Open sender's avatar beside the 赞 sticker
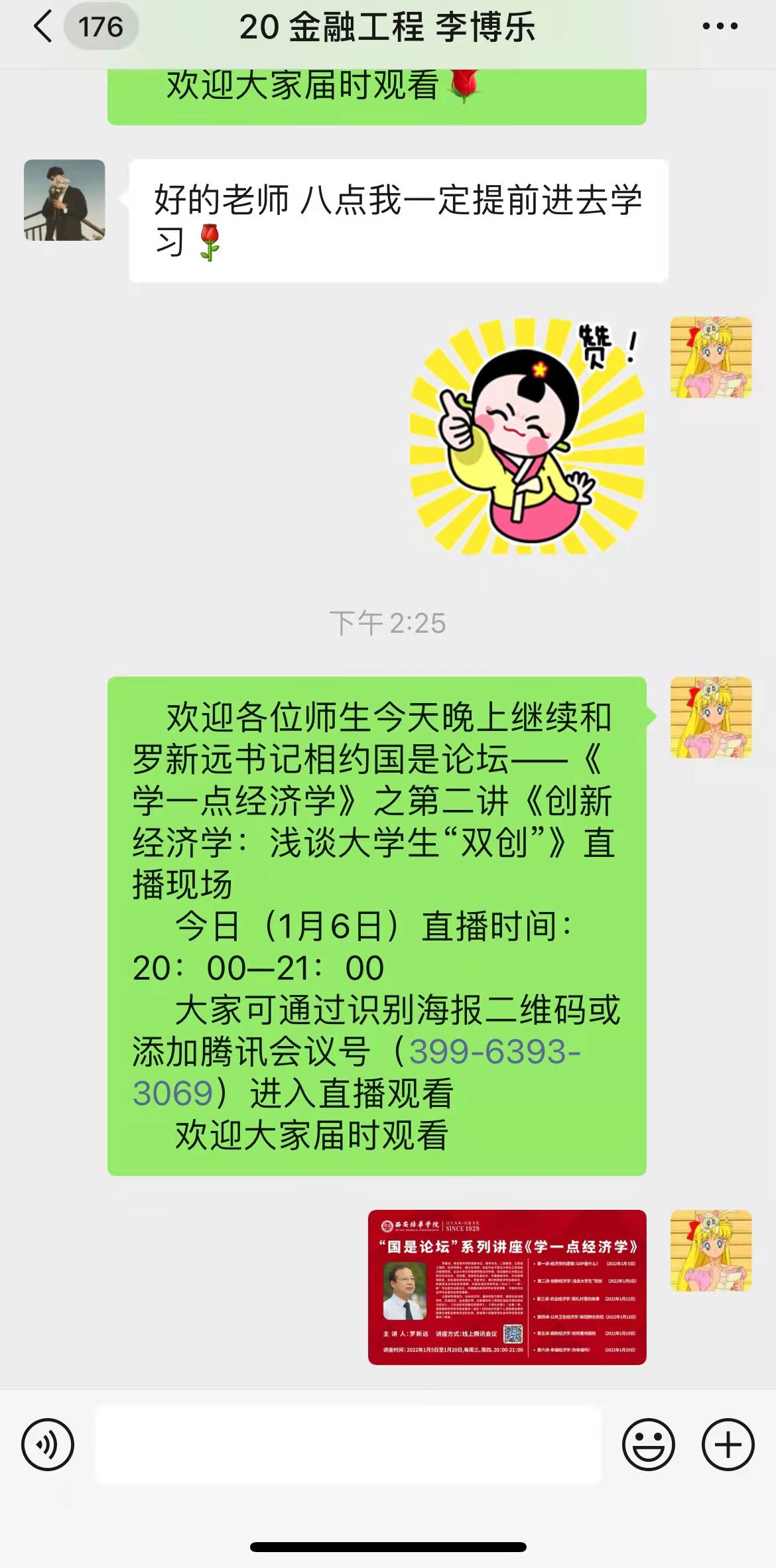 pos(710,358)
